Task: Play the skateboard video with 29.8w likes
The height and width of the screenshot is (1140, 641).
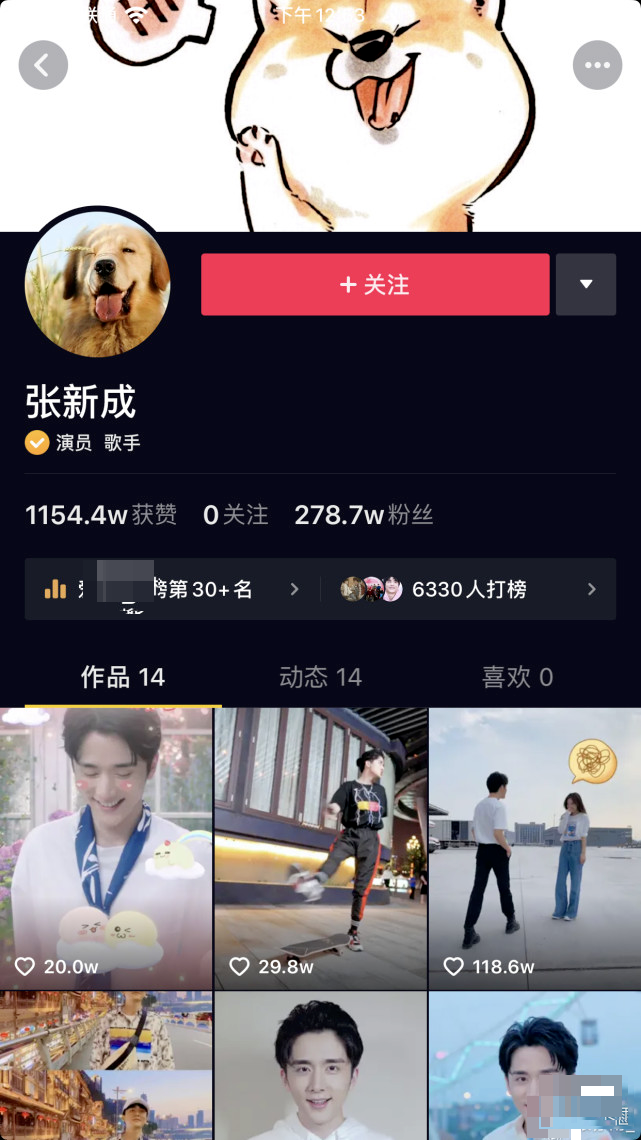Action: (320, 848)
